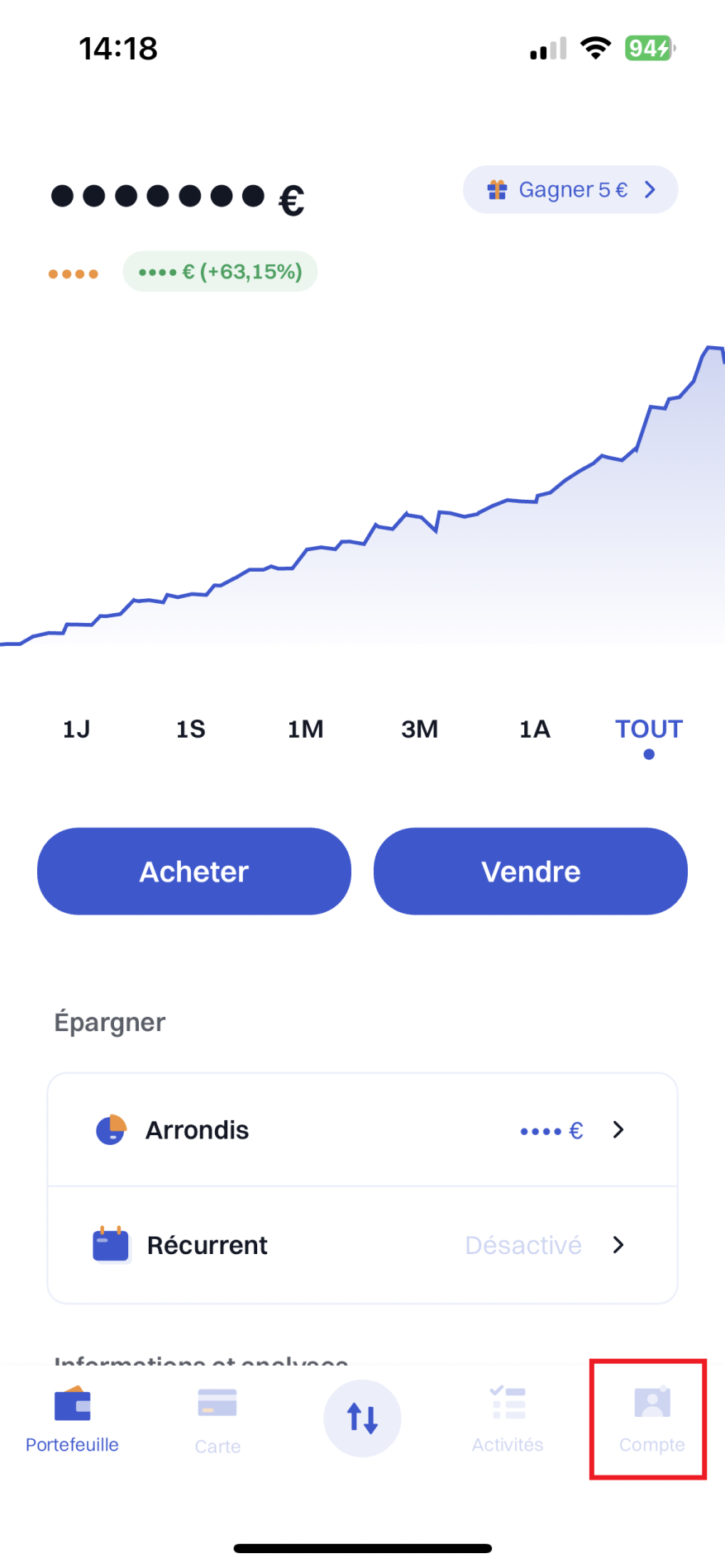Click the Récurrent calendar icon
725x1568 pixels.
click(110, 1245)
